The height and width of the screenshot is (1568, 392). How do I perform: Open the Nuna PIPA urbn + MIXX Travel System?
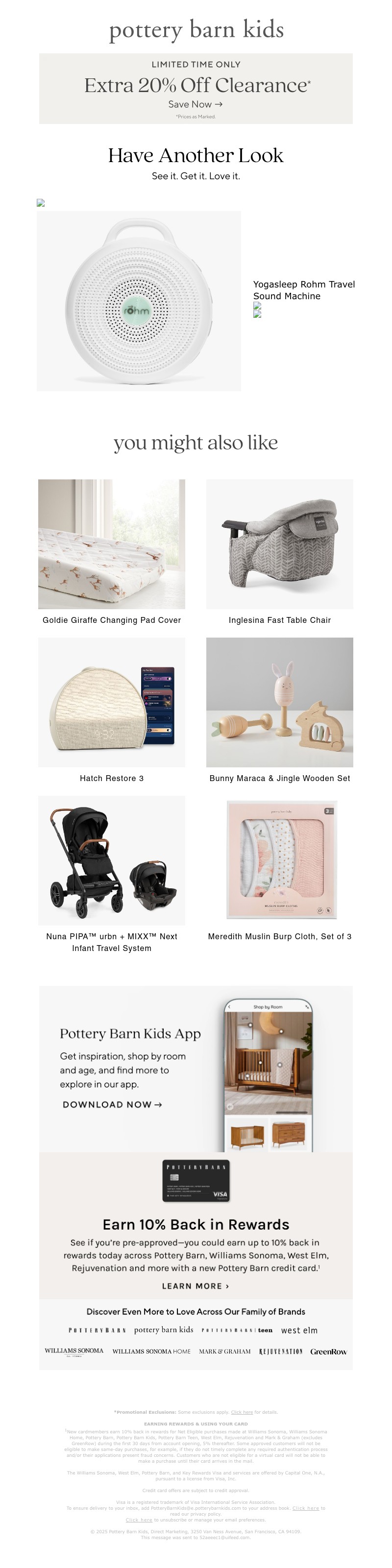coord(111,860)
